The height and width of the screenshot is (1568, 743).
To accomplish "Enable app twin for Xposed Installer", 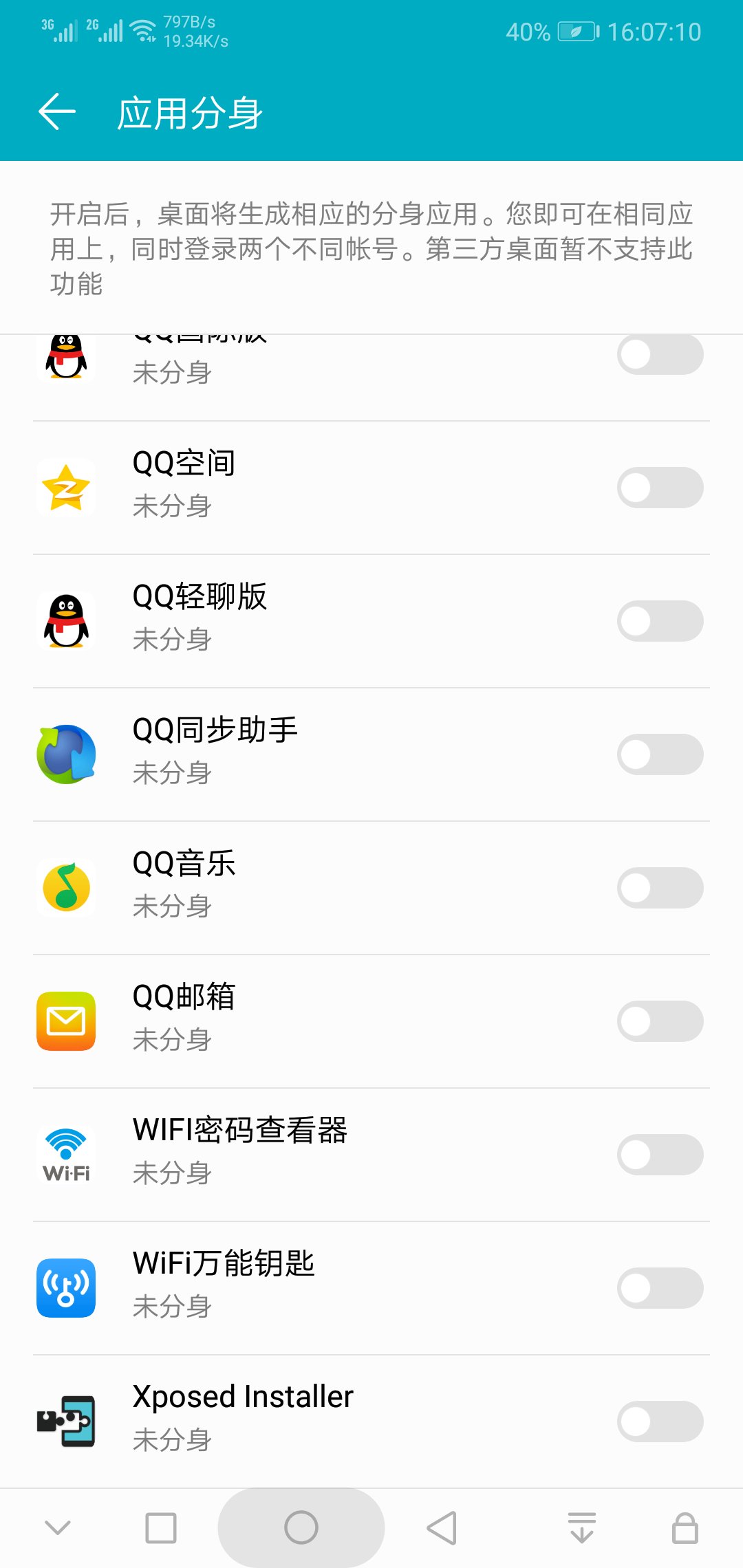I will (660, 1422).
